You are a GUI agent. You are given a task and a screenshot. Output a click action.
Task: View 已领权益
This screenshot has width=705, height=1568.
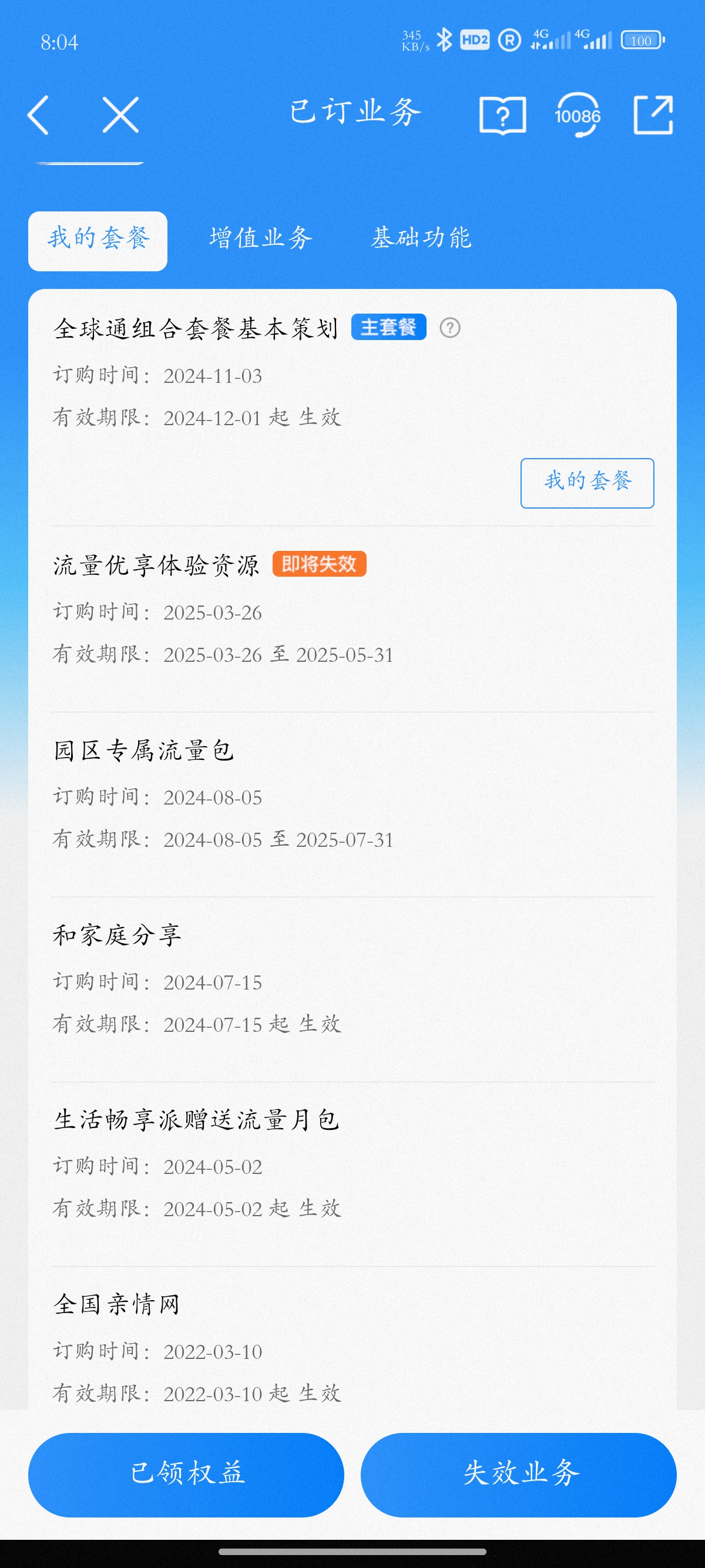(186, 1474)
